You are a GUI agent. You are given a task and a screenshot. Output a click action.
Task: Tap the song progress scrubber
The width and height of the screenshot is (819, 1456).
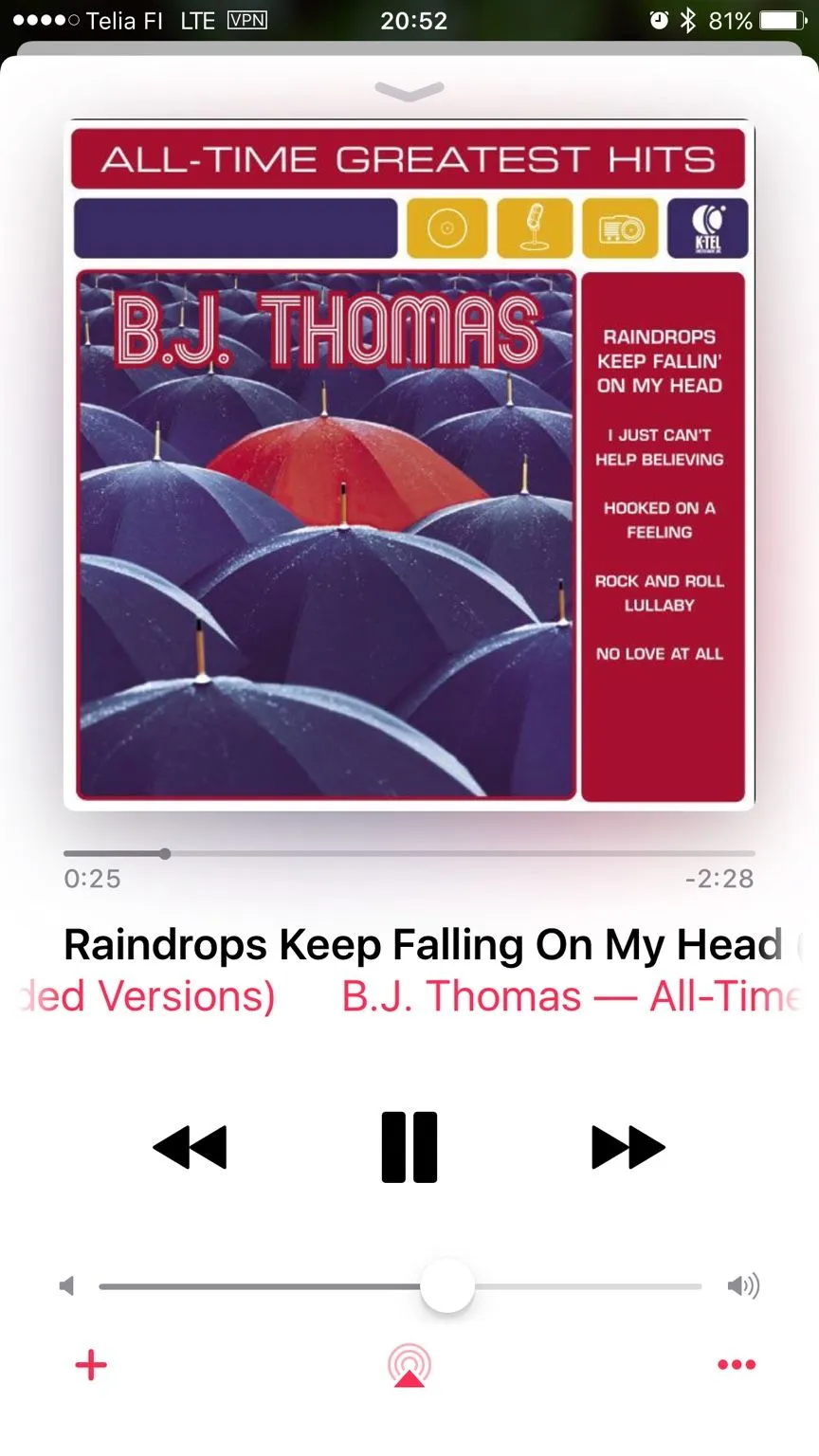[x=165, y=854]
